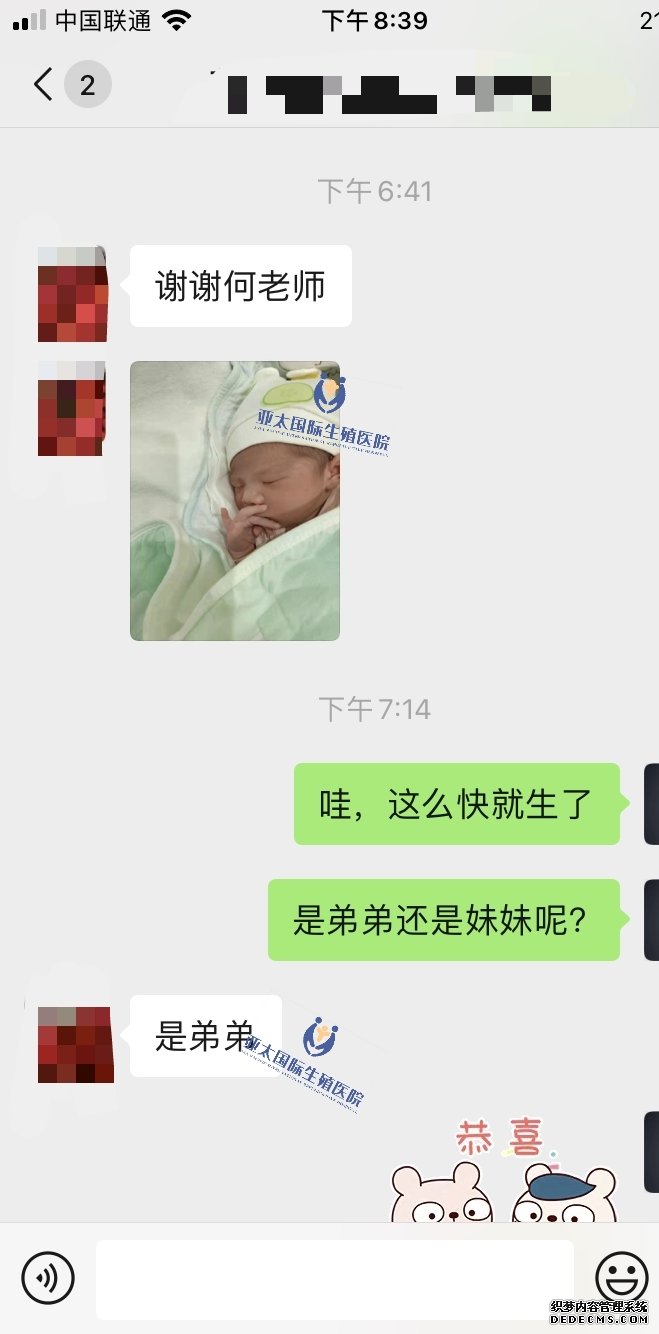Switch to voice message input

(48, 1277)
